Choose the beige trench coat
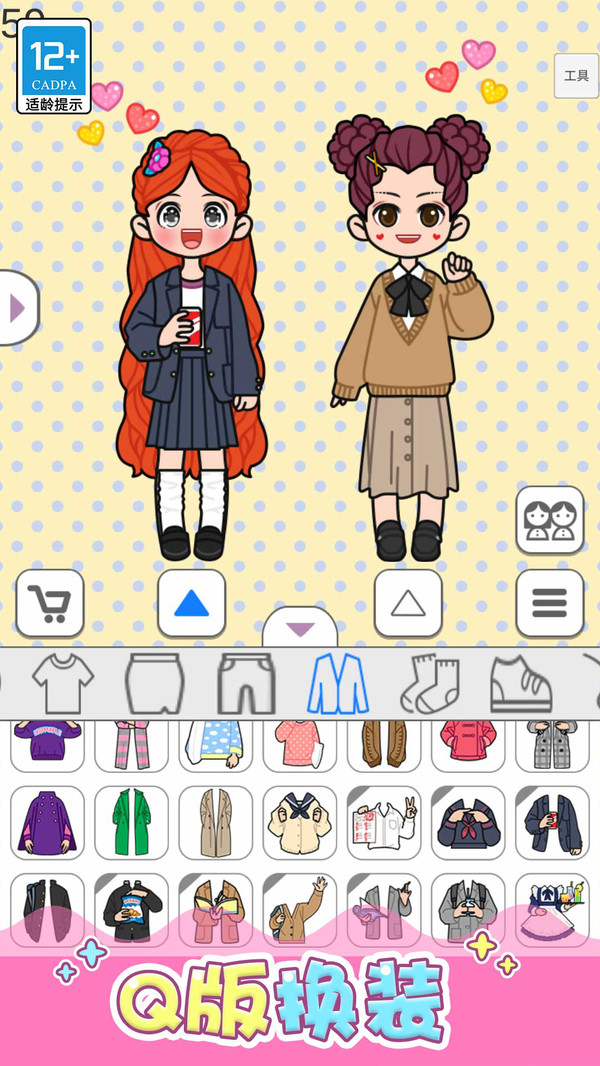The image size is (600, 1066). (216, 822)
